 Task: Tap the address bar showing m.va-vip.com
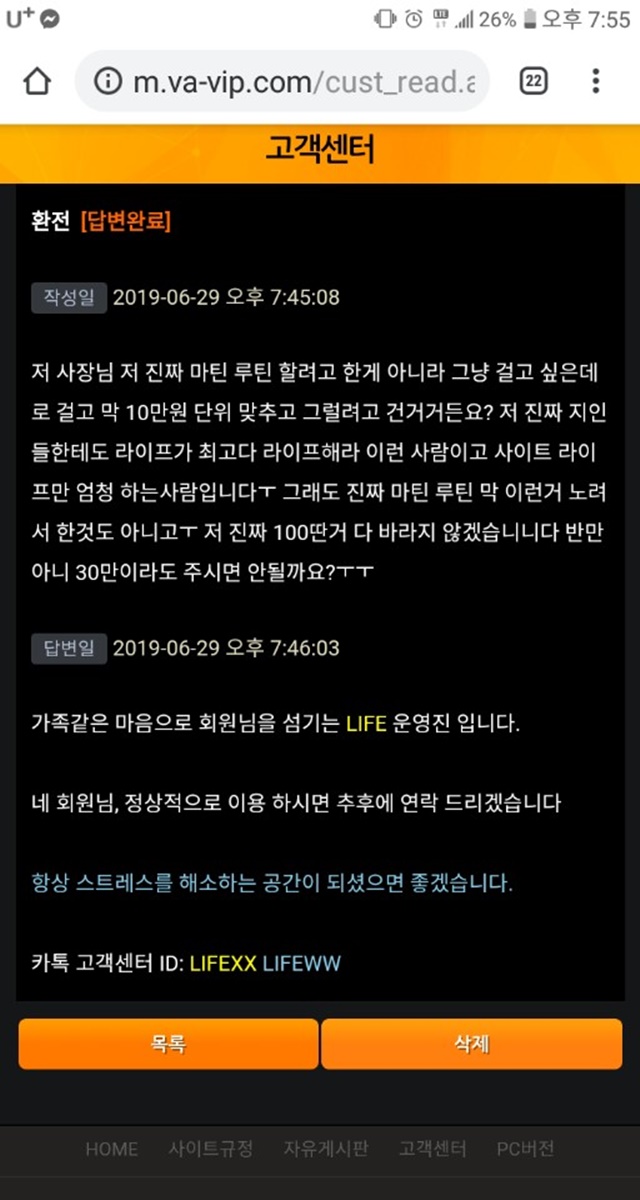pyautogui.click(x=284, y=81)
